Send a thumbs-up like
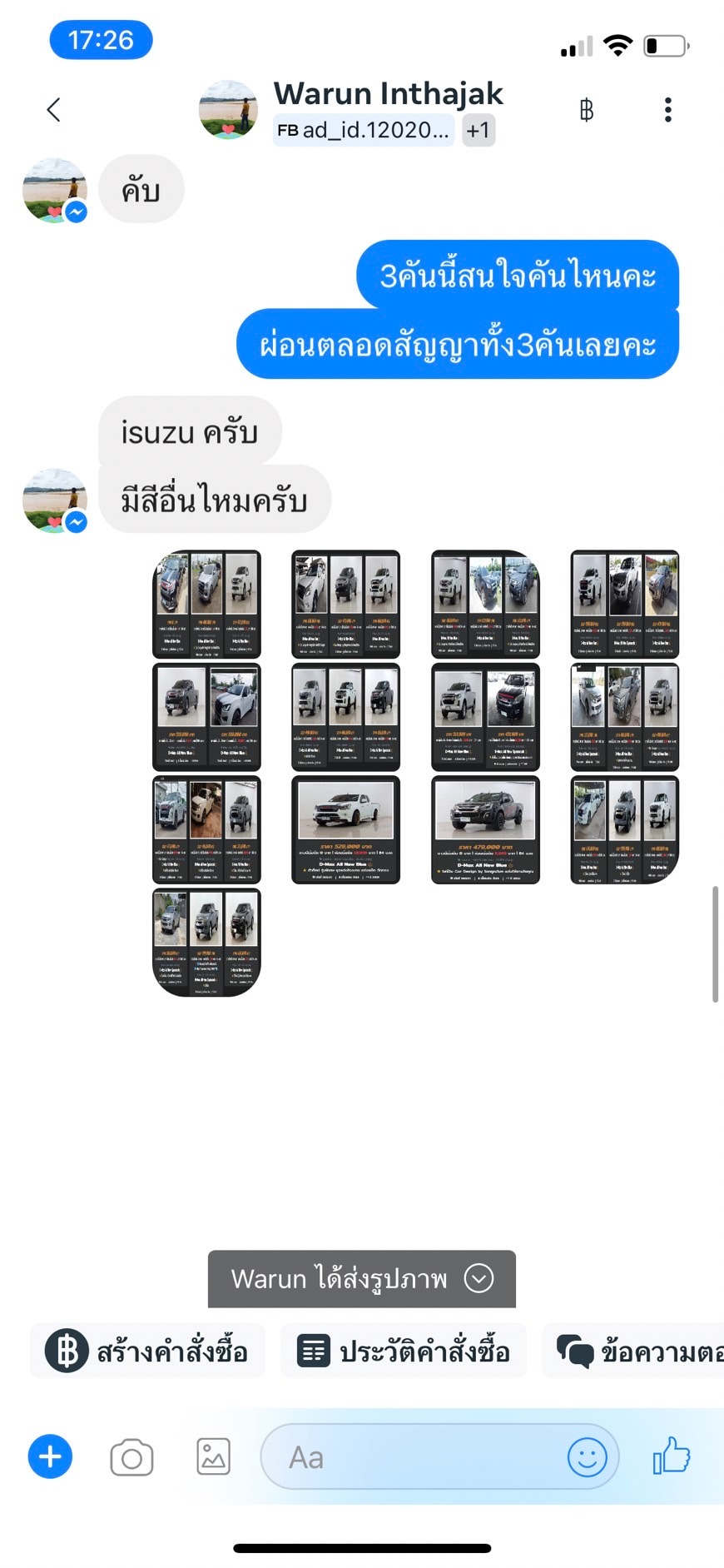Screen dimensions: 724x1568 click(672, 1456)
